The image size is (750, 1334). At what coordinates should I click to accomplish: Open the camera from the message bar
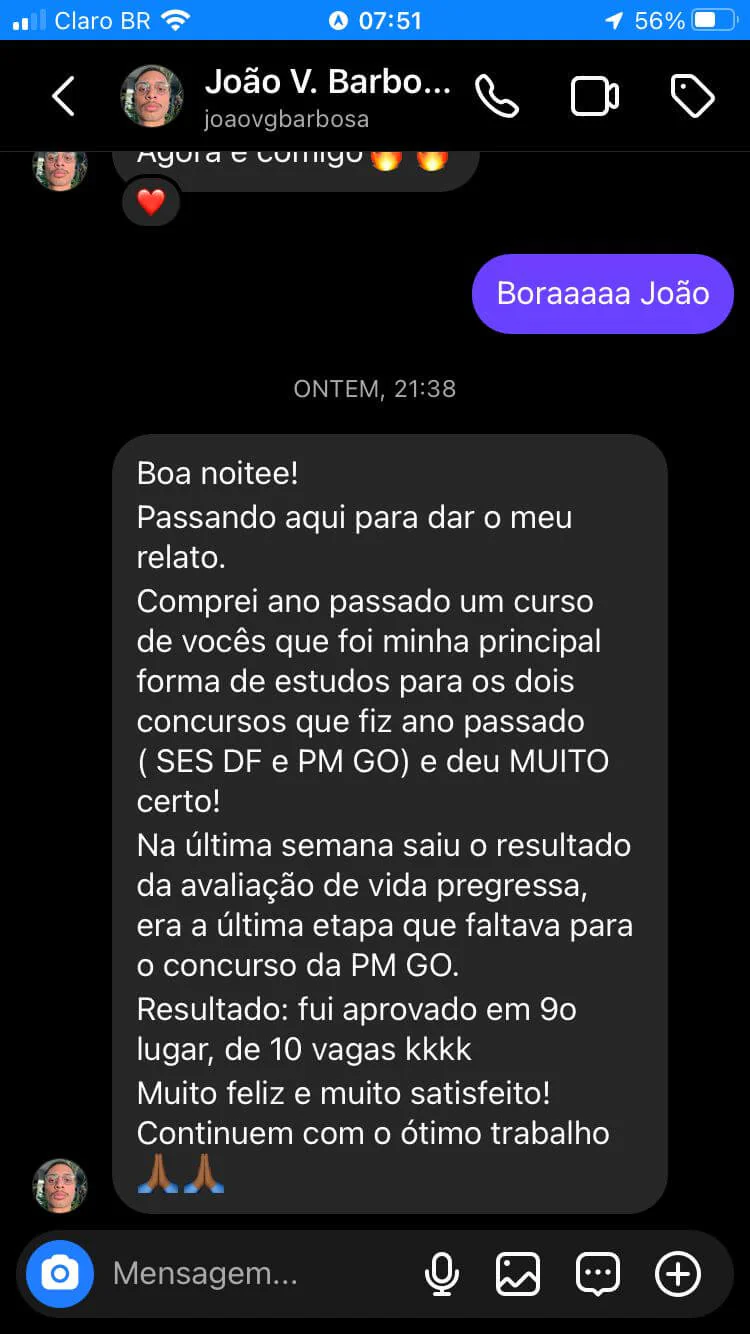click(x=60, y=1274)
